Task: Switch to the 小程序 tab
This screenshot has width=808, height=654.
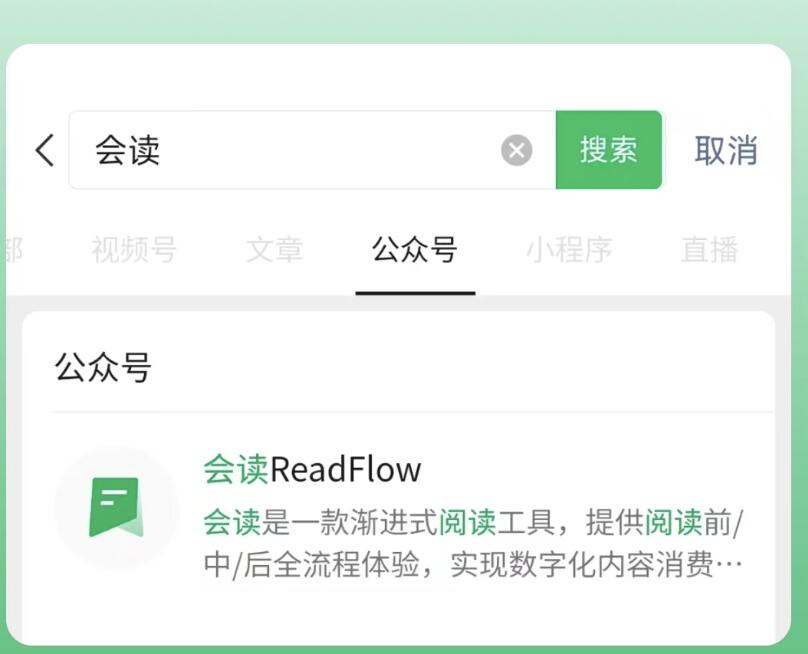Action: (x=569, y=249)
